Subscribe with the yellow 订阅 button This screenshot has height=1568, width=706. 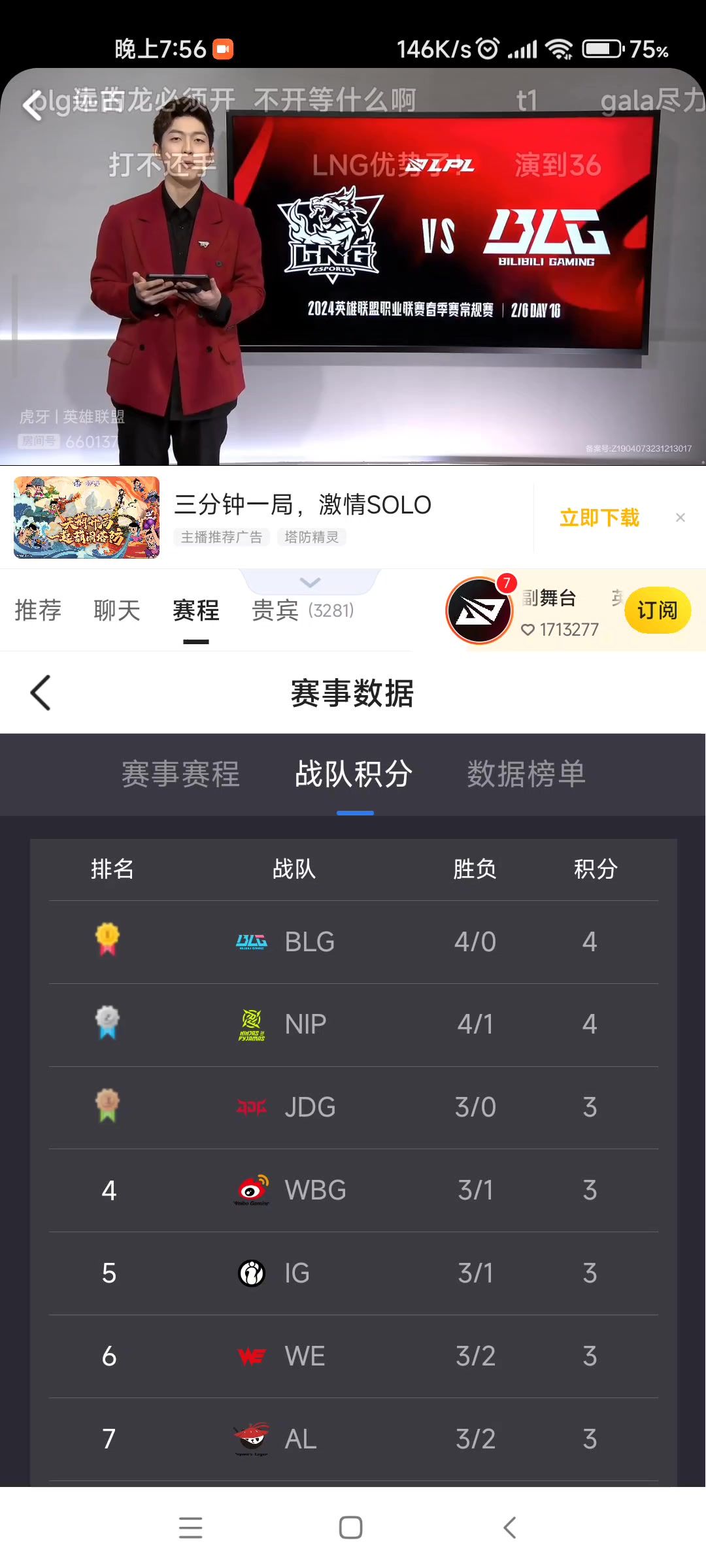pyautogui.click(x=657, y=610)
